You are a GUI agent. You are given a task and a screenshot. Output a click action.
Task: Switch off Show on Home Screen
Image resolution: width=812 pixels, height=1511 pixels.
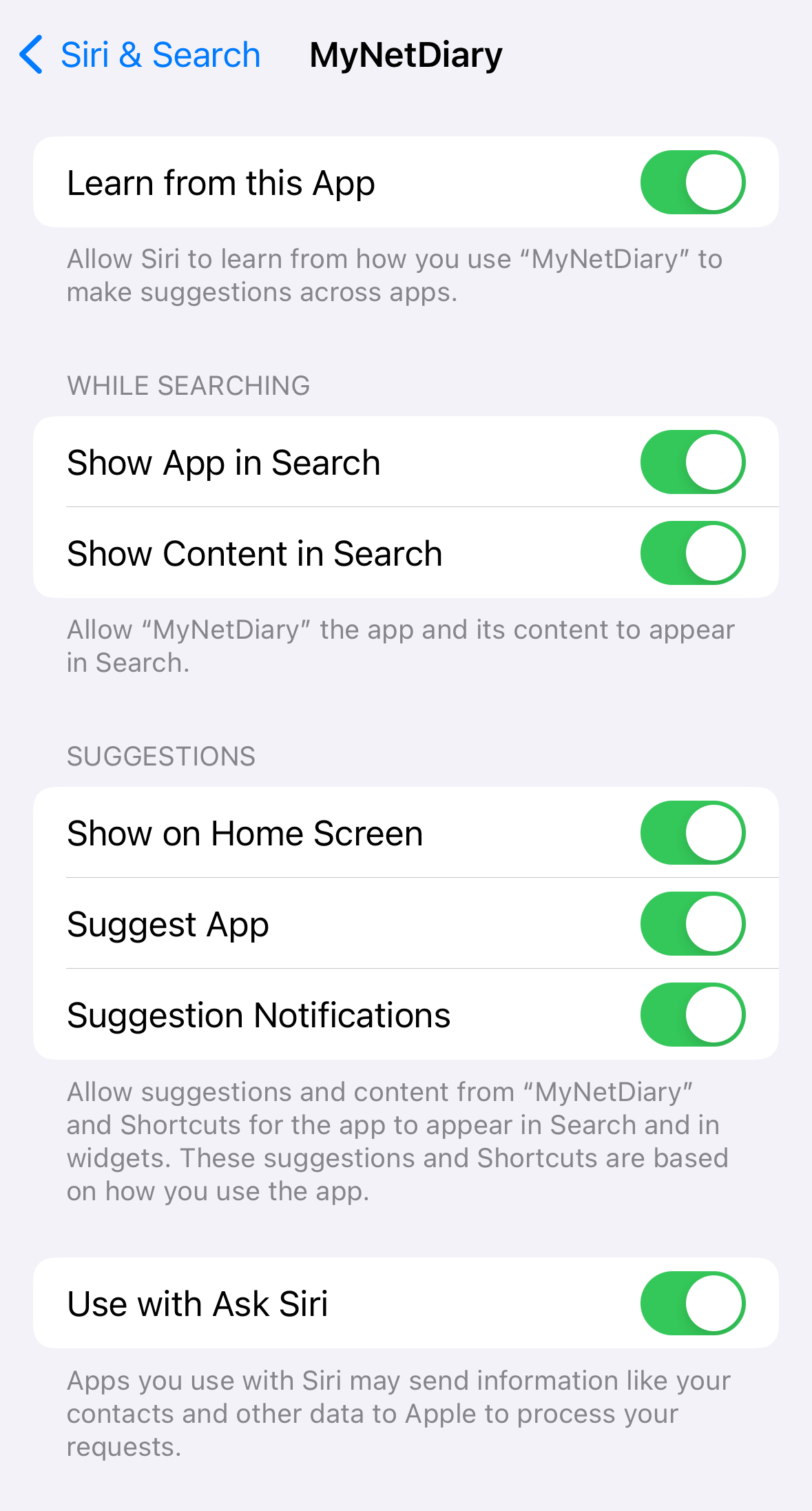692,833
